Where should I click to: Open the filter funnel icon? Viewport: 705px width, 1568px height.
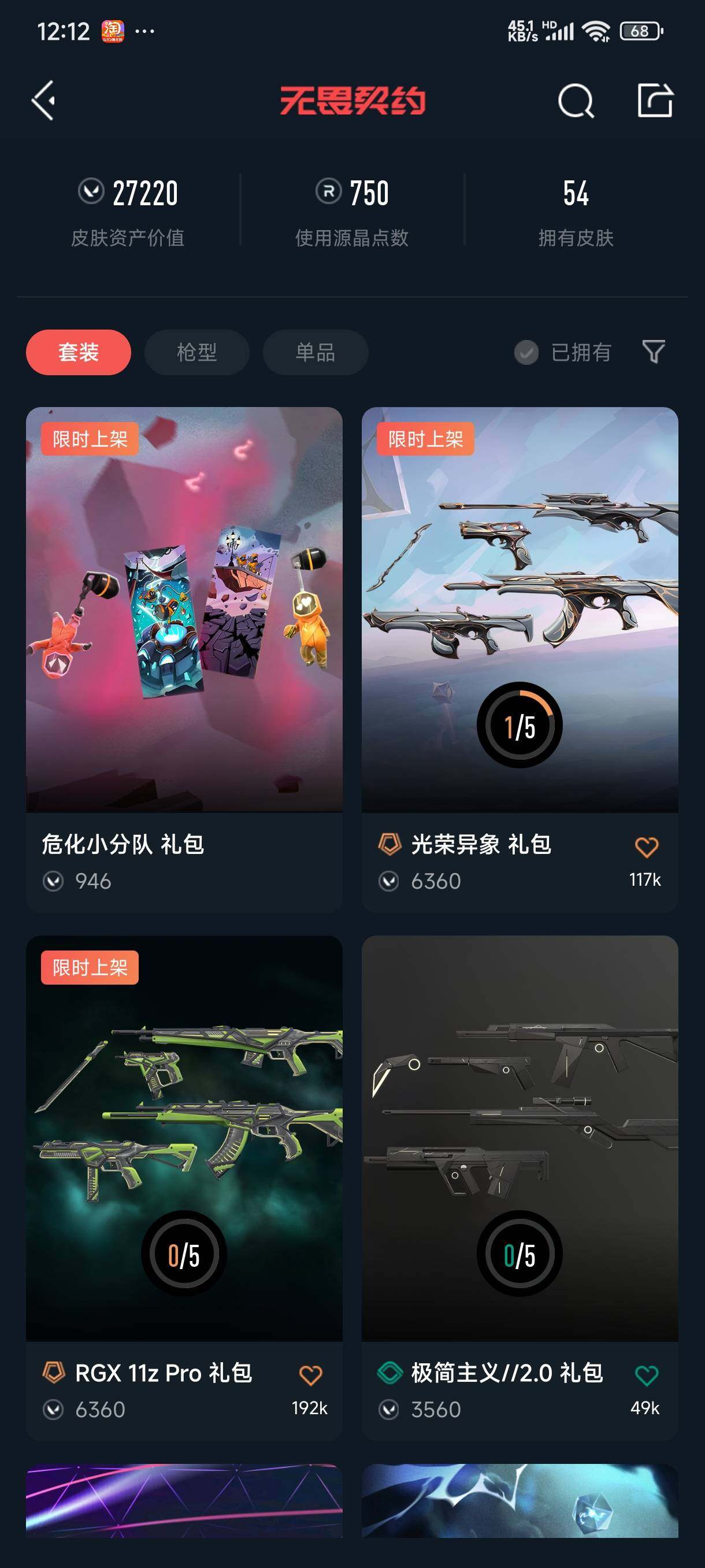tap(654, 351)
